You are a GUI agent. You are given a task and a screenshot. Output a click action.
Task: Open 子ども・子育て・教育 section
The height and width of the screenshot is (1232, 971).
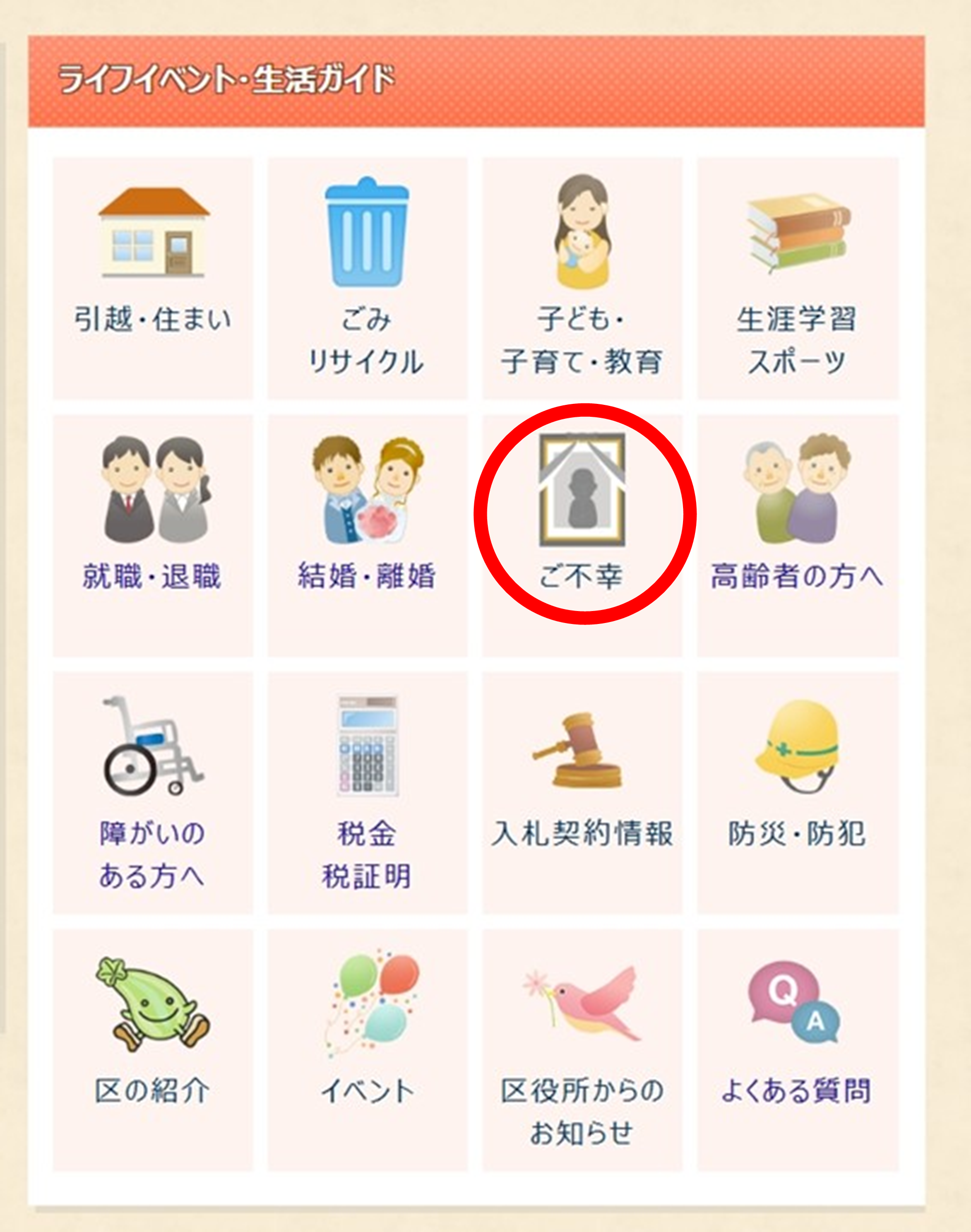click(581, 278)
